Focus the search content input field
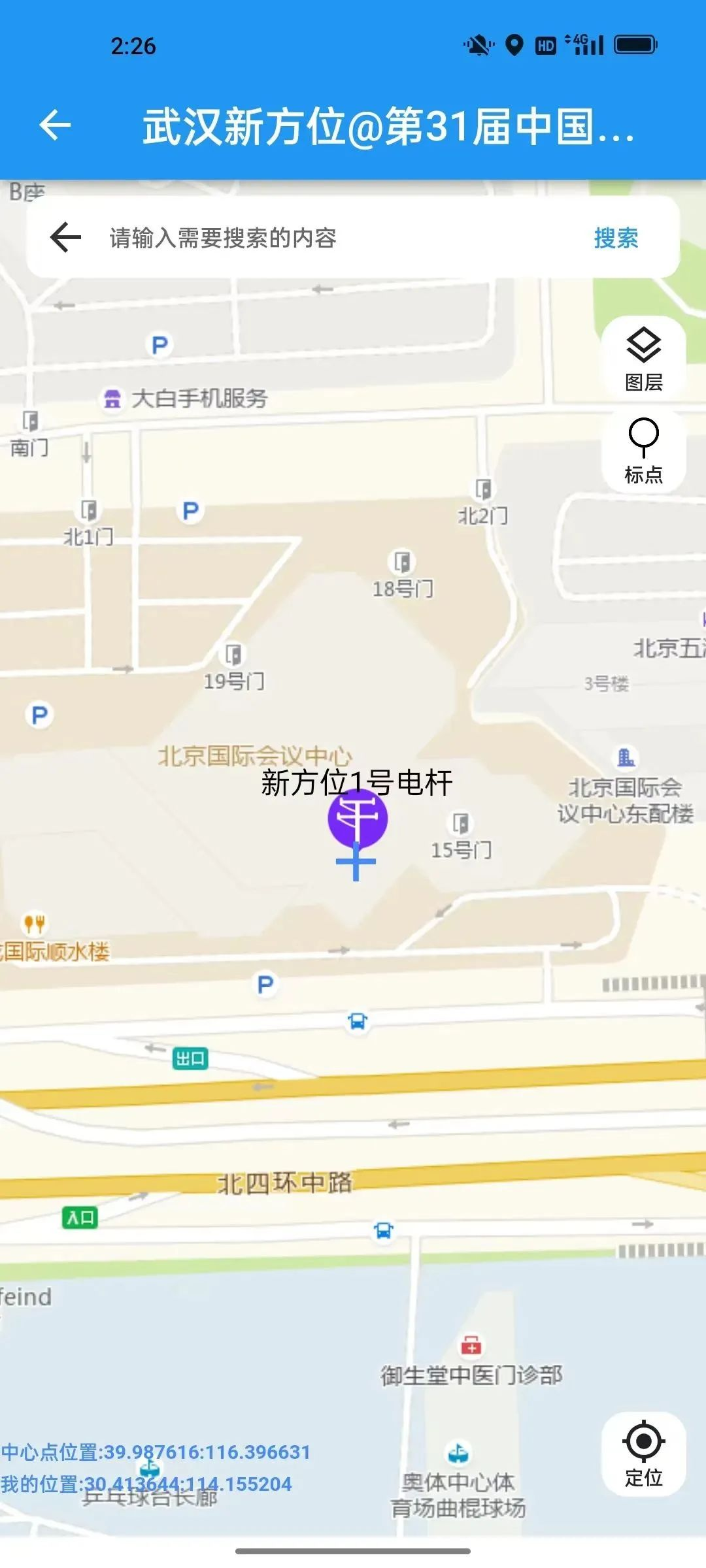 [x=327, y=238]
